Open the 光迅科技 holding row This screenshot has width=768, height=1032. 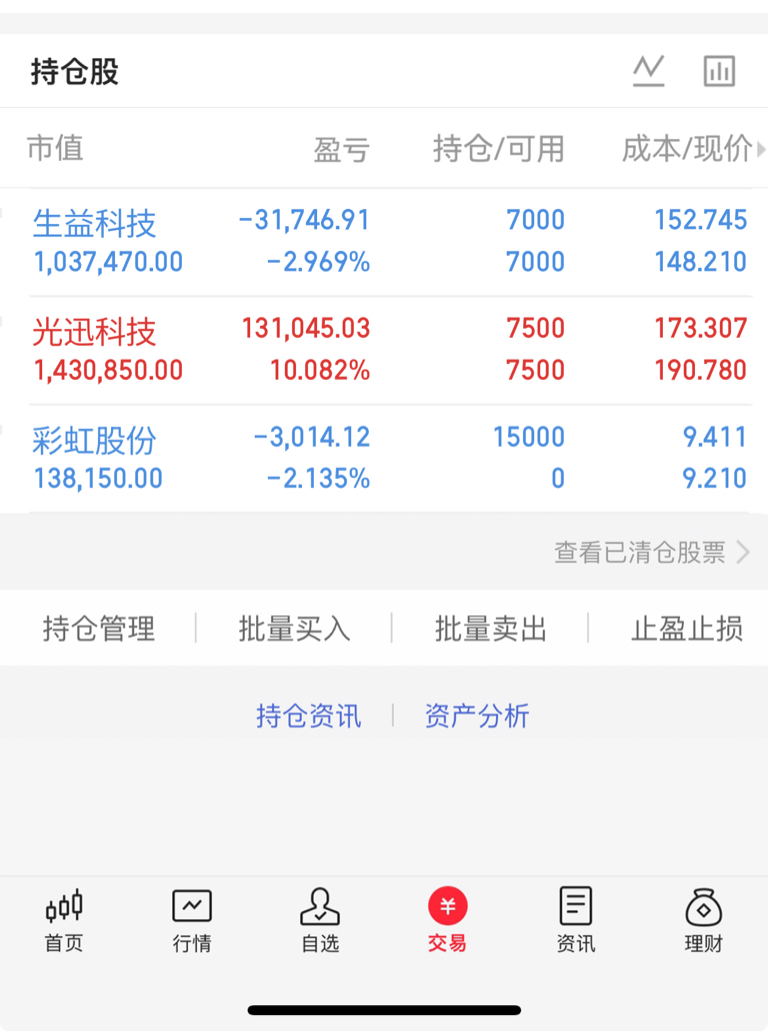coord(384,350)
